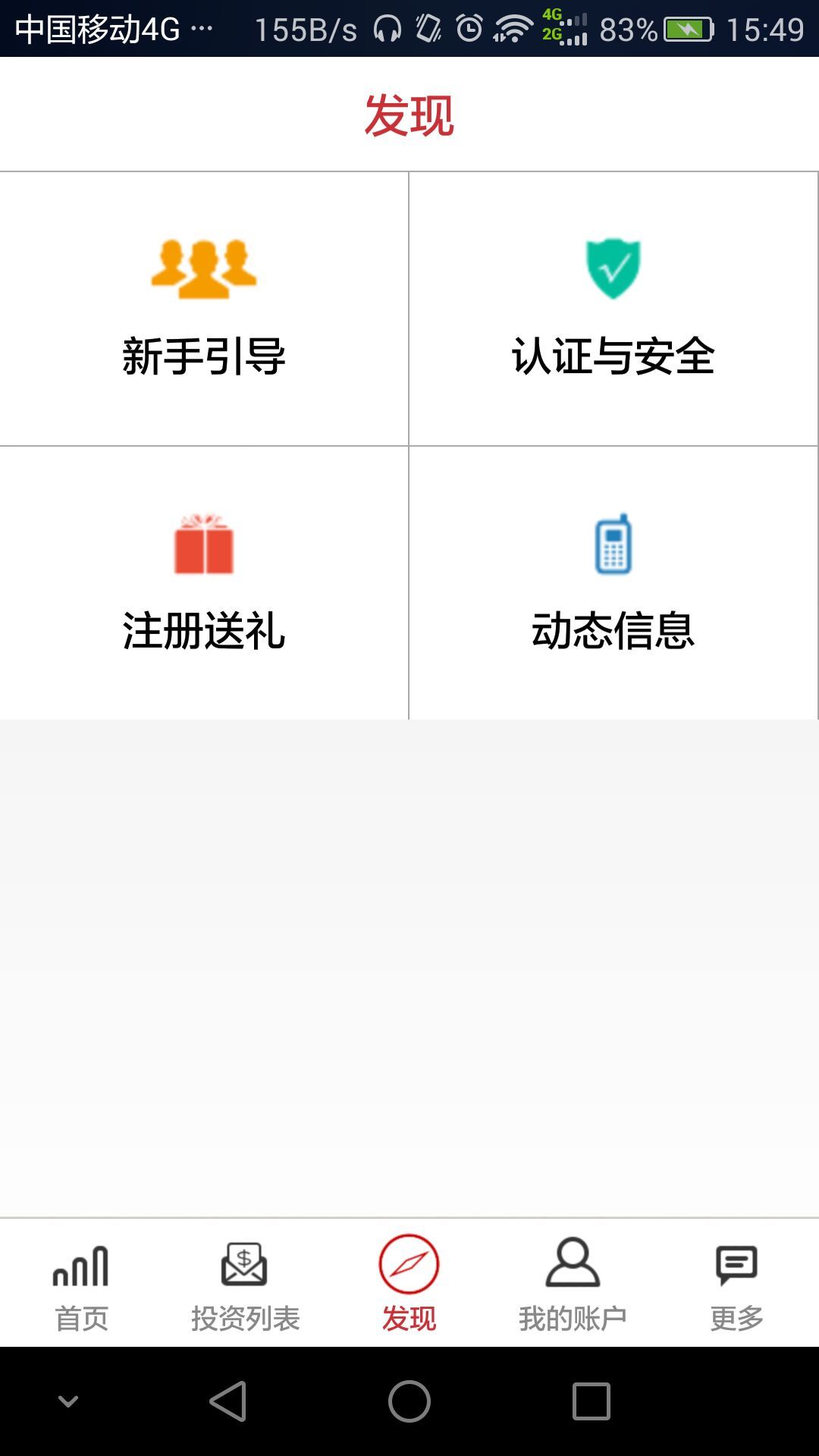This screenshot has width=819, height=1456.
Task: Hide the navigation bar with the down arrow
Action: (x=68, y=1401)
